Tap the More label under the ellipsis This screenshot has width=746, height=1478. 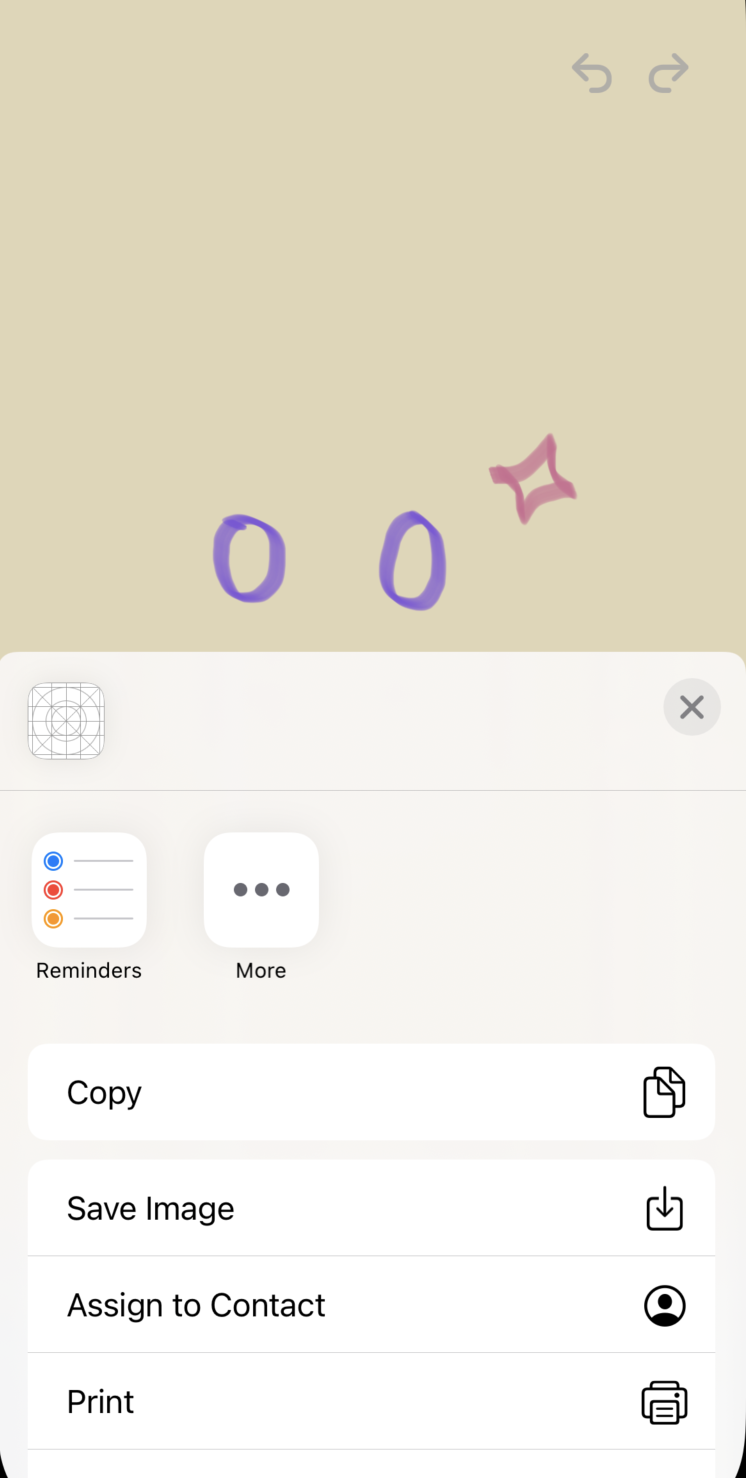(x=261, y=970)
